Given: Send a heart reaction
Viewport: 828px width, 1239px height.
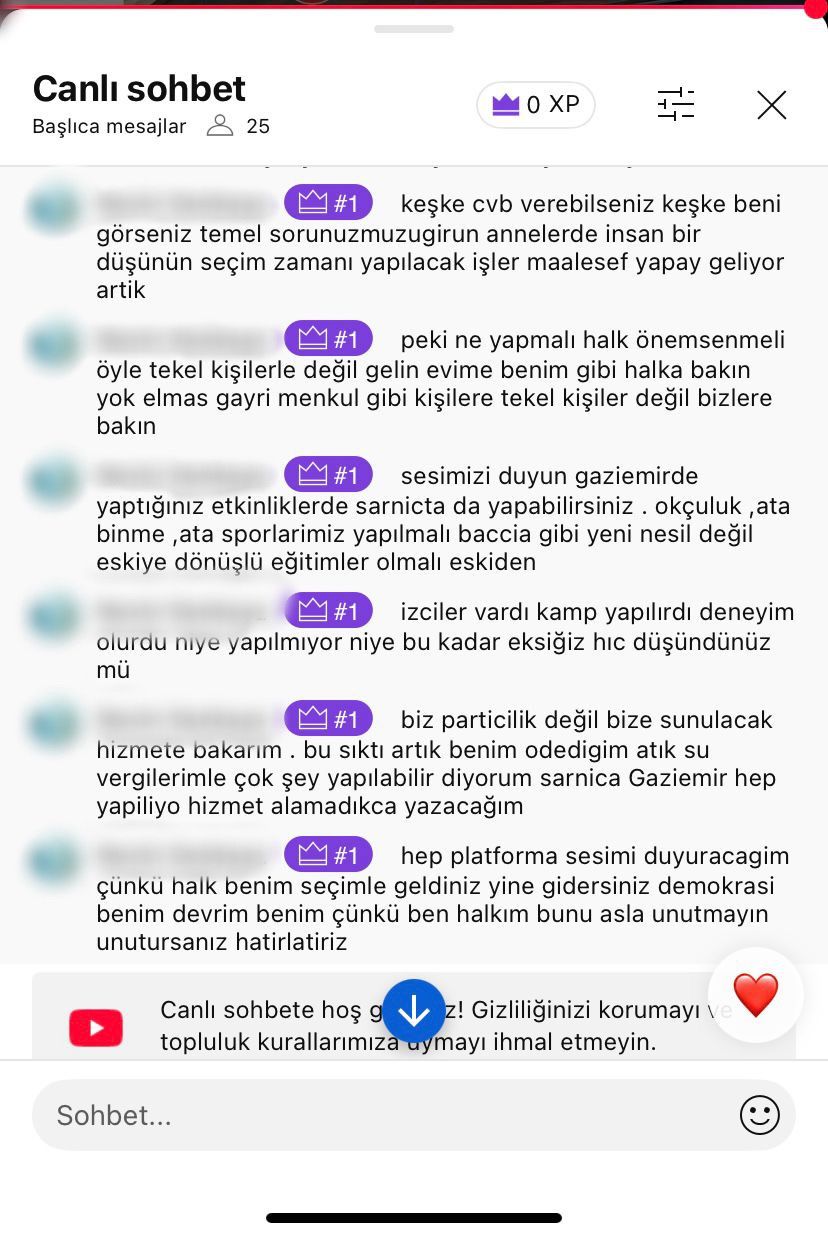Looking at the screenshot, I should [755, 995].
